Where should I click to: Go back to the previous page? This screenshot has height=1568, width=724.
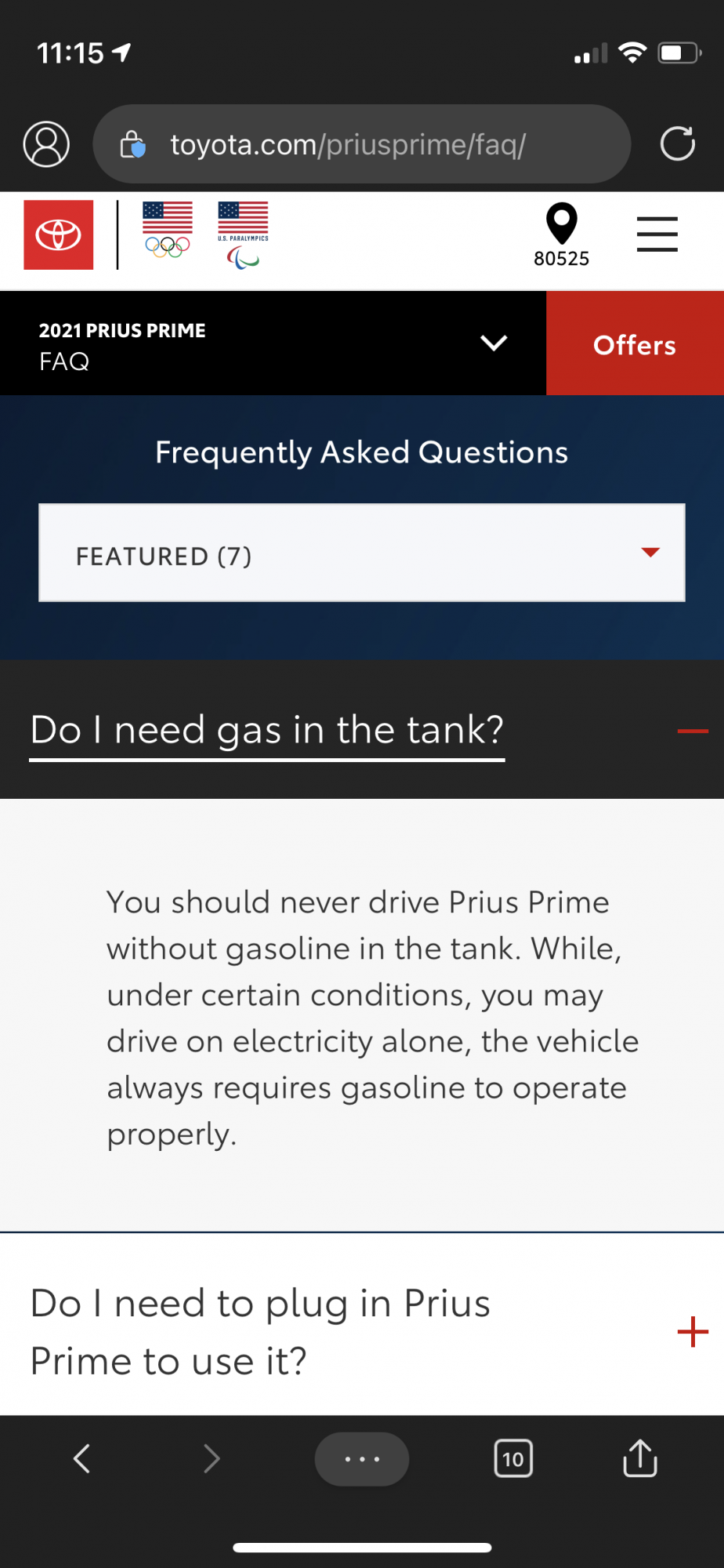point(82,1459)
